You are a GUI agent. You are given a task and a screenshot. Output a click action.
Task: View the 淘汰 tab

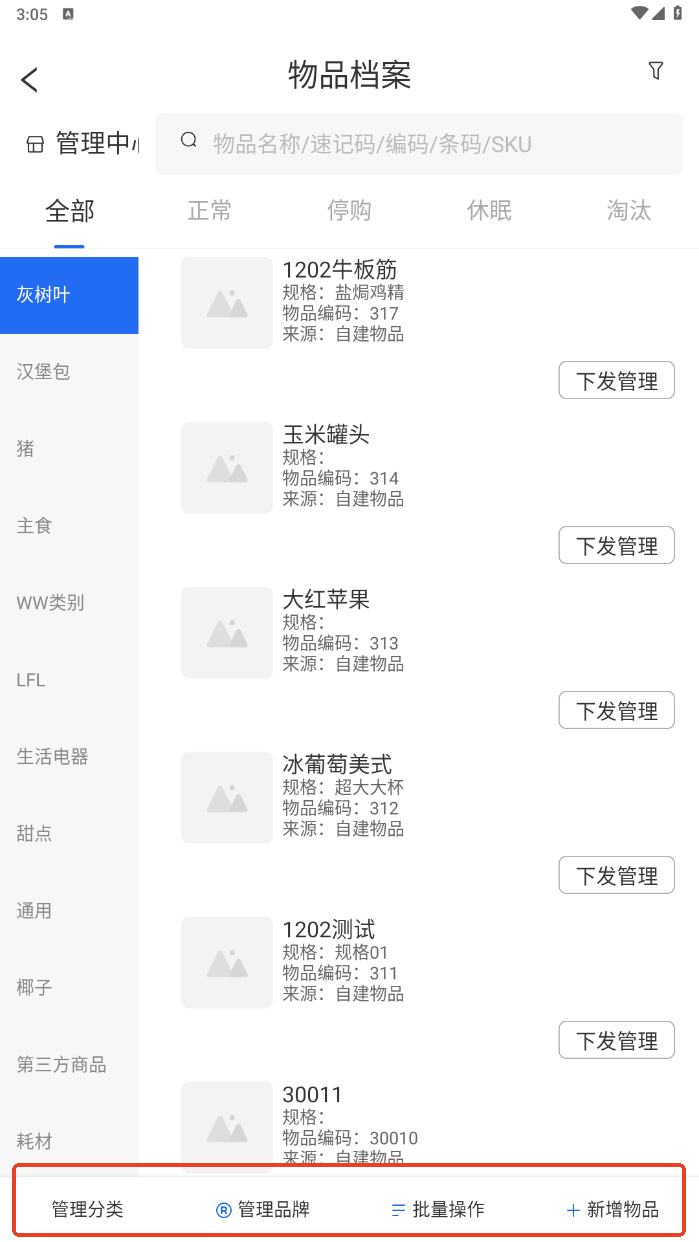coord(629,211)
